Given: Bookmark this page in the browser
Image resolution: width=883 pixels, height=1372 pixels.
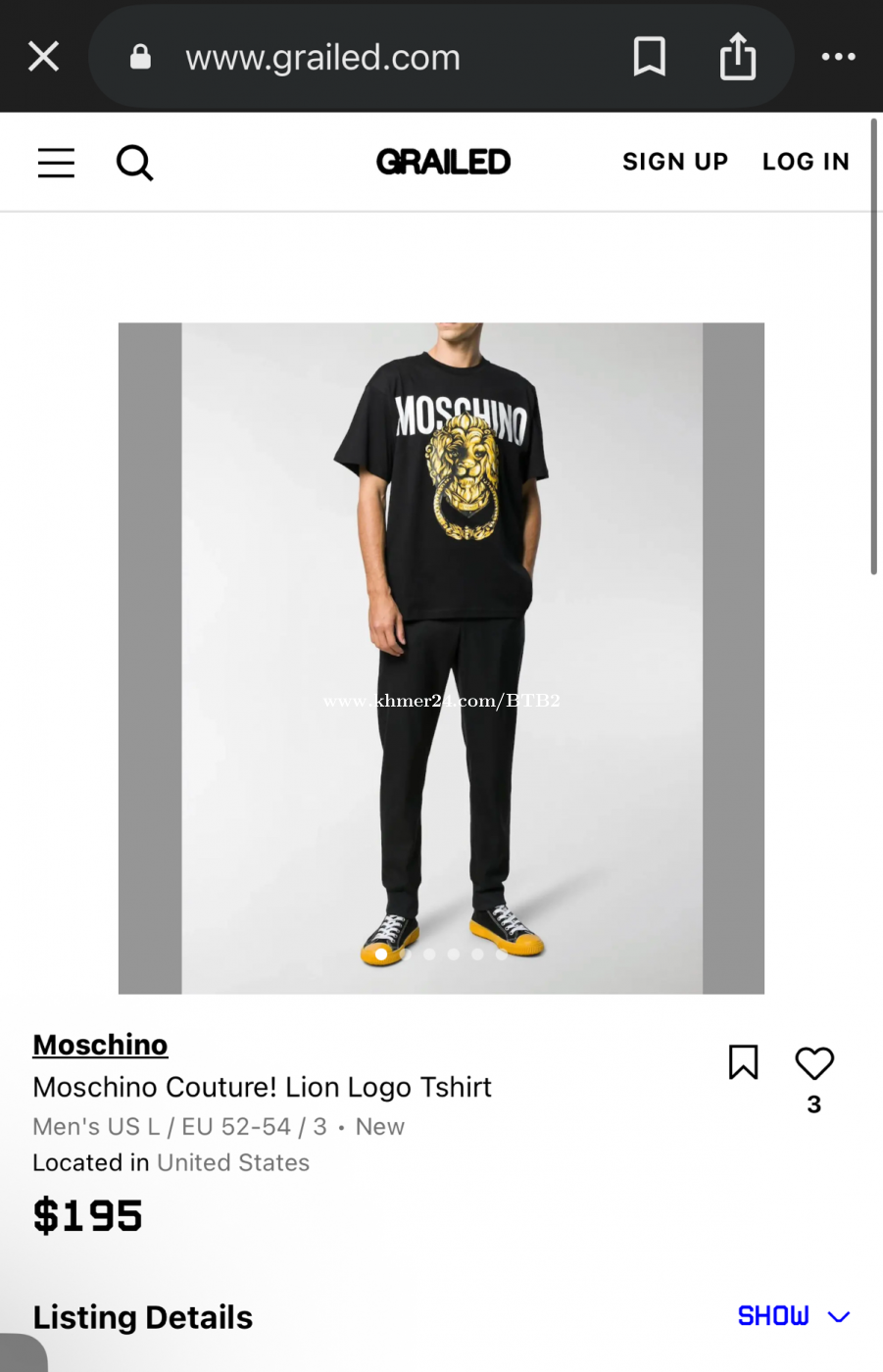Looking at the screenshot, I should pos(649,57).
